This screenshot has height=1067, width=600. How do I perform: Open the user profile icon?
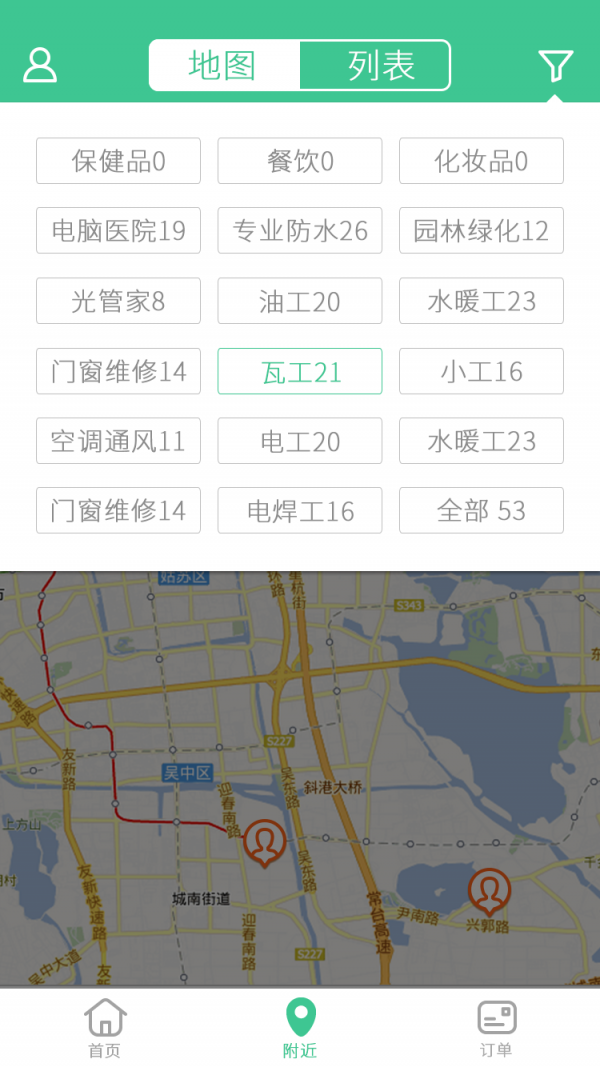40,65
